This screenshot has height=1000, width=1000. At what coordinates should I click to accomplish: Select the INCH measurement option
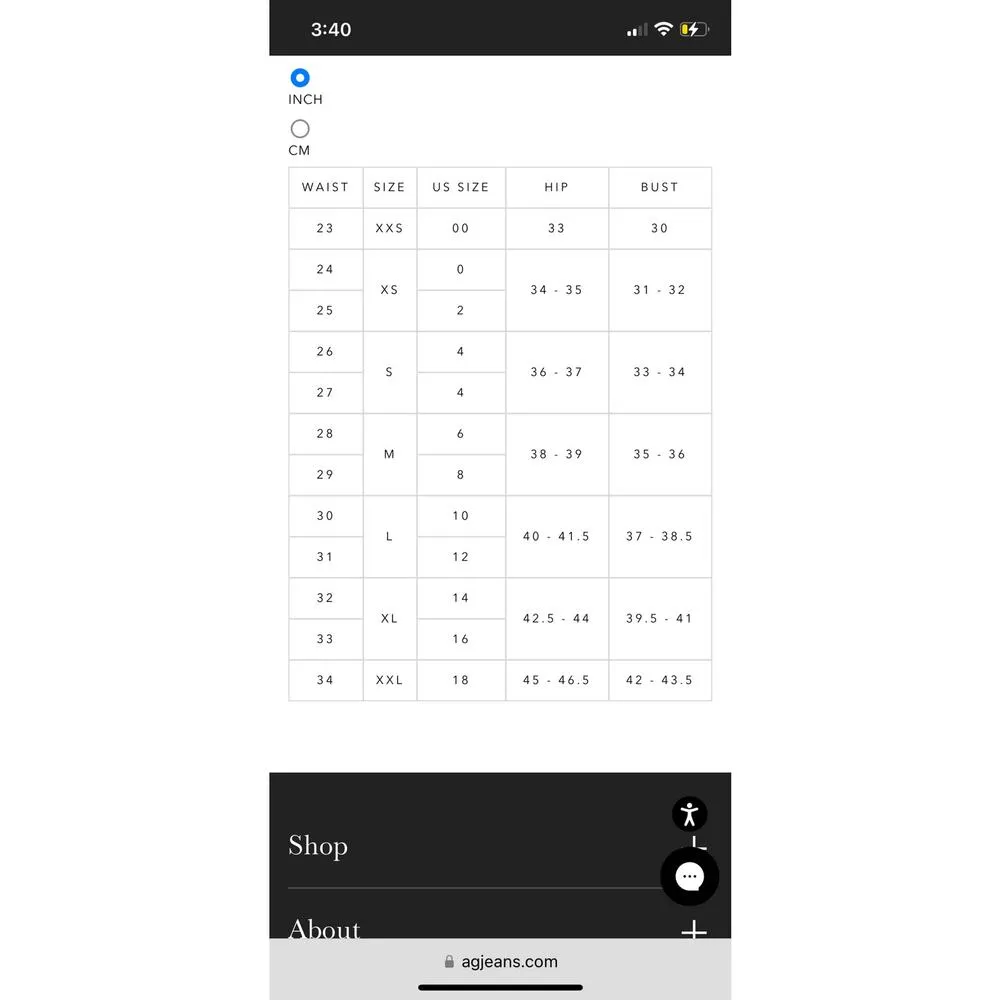300,78
